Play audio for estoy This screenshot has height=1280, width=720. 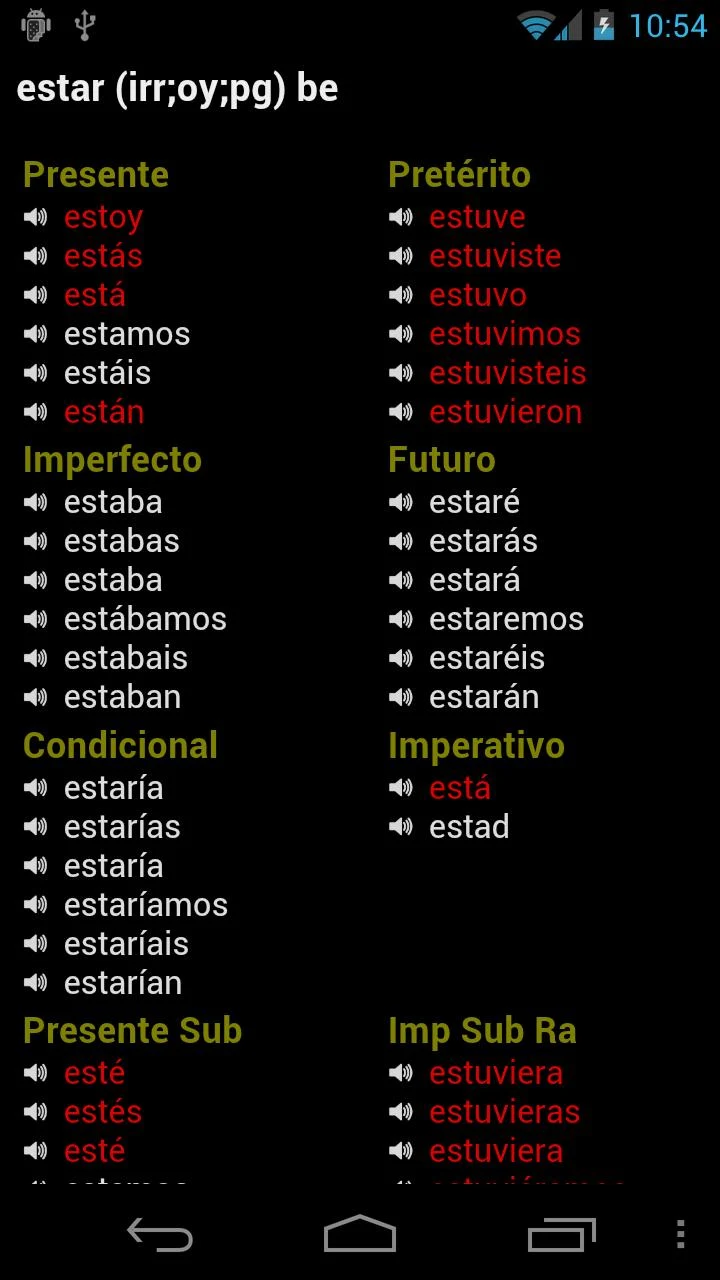(x=36, y=217)
